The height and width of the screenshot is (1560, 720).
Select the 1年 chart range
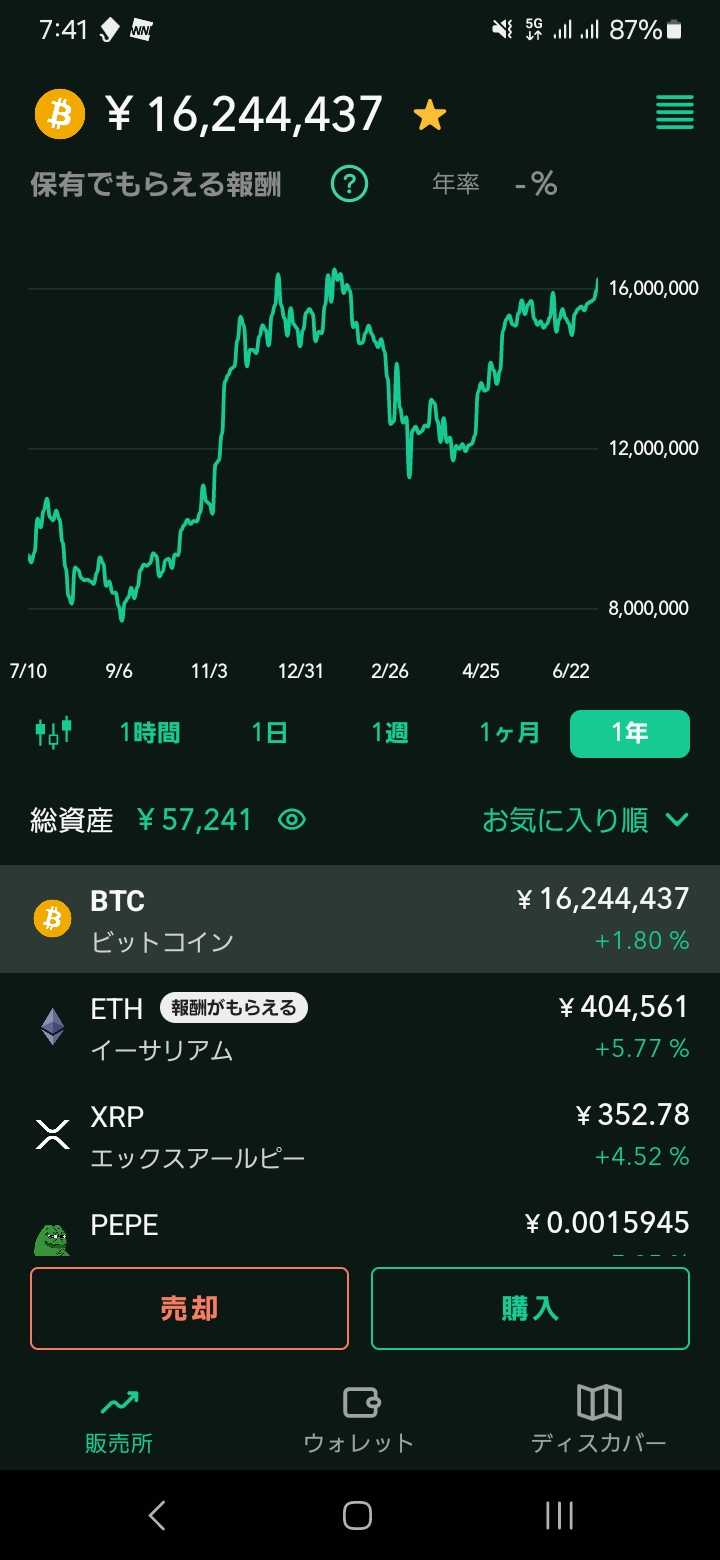coord(630,733)
